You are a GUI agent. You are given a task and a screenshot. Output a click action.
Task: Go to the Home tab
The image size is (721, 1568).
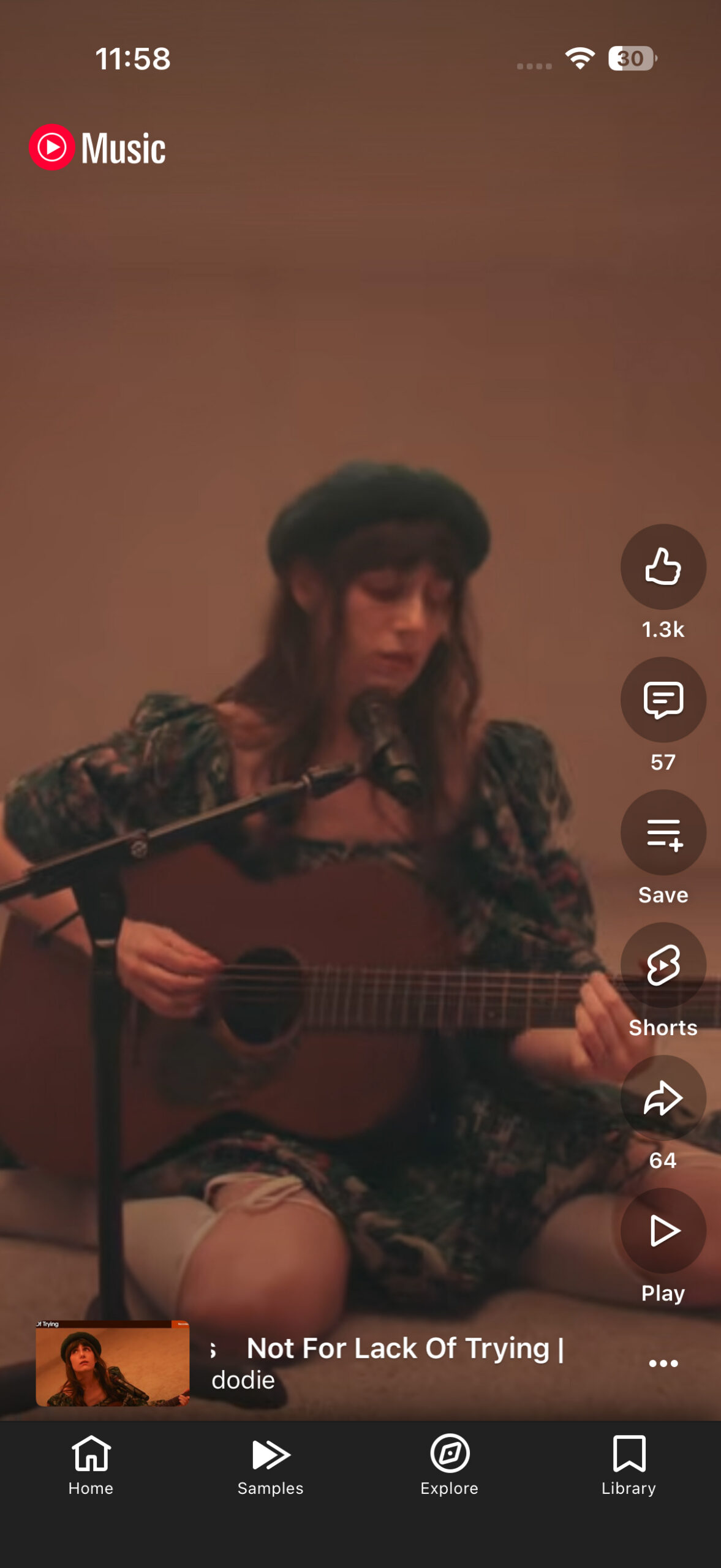coord(91,1464)
